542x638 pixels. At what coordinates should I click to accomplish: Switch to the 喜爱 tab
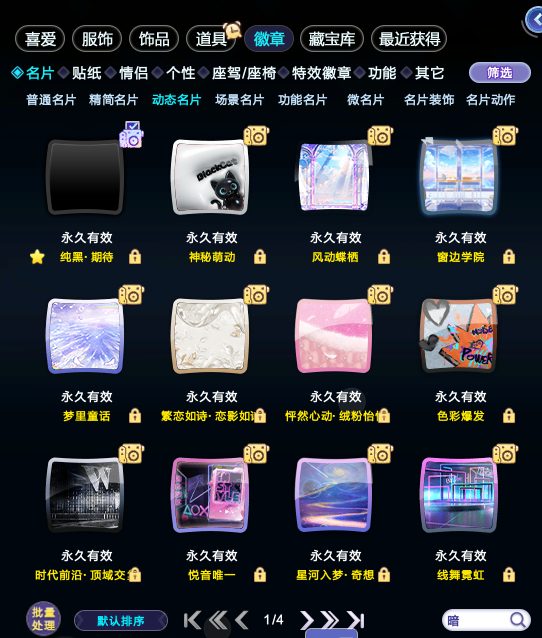40,39
